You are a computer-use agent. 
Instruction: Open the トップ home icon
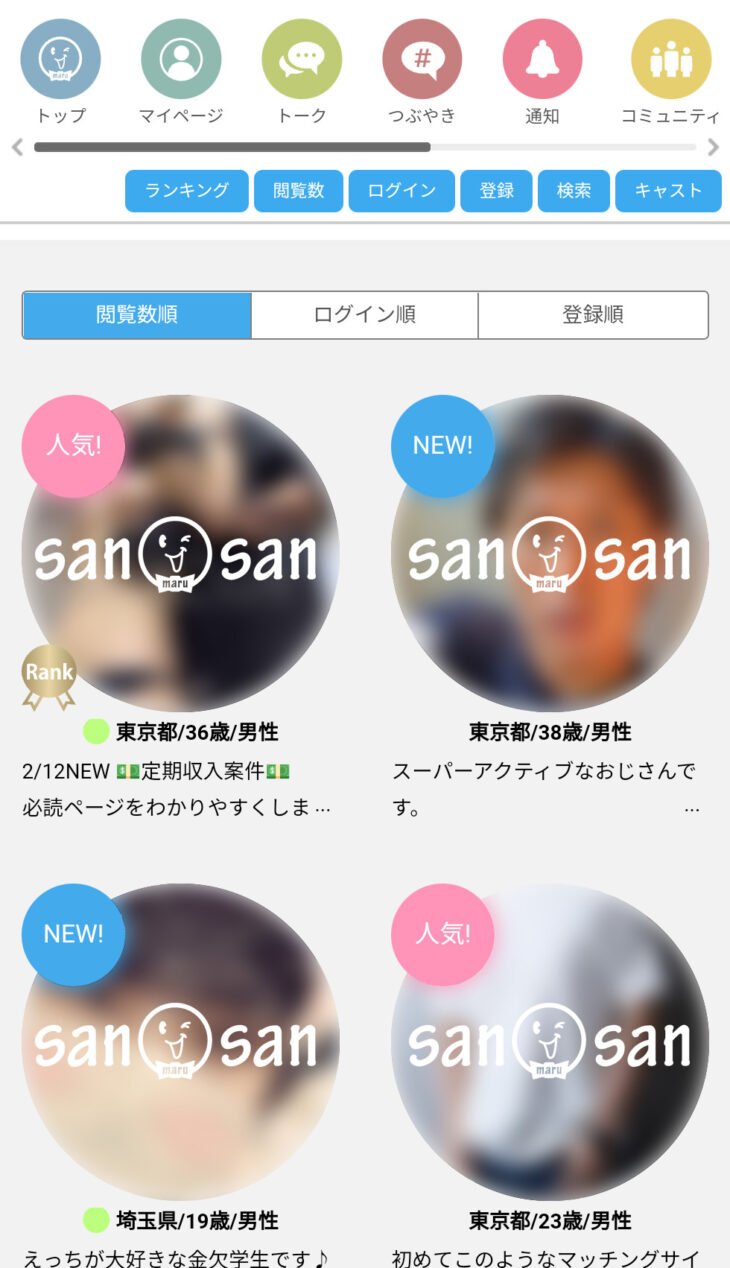[60, 60]
